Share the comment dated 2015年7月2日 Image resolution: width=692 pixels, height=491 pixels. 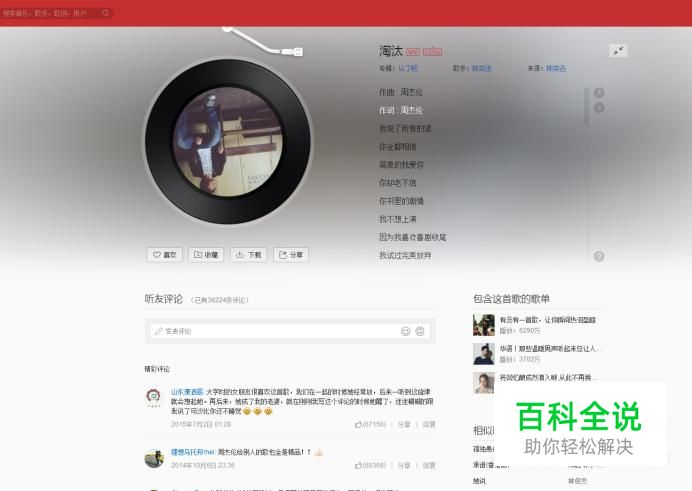click(404, 424)
